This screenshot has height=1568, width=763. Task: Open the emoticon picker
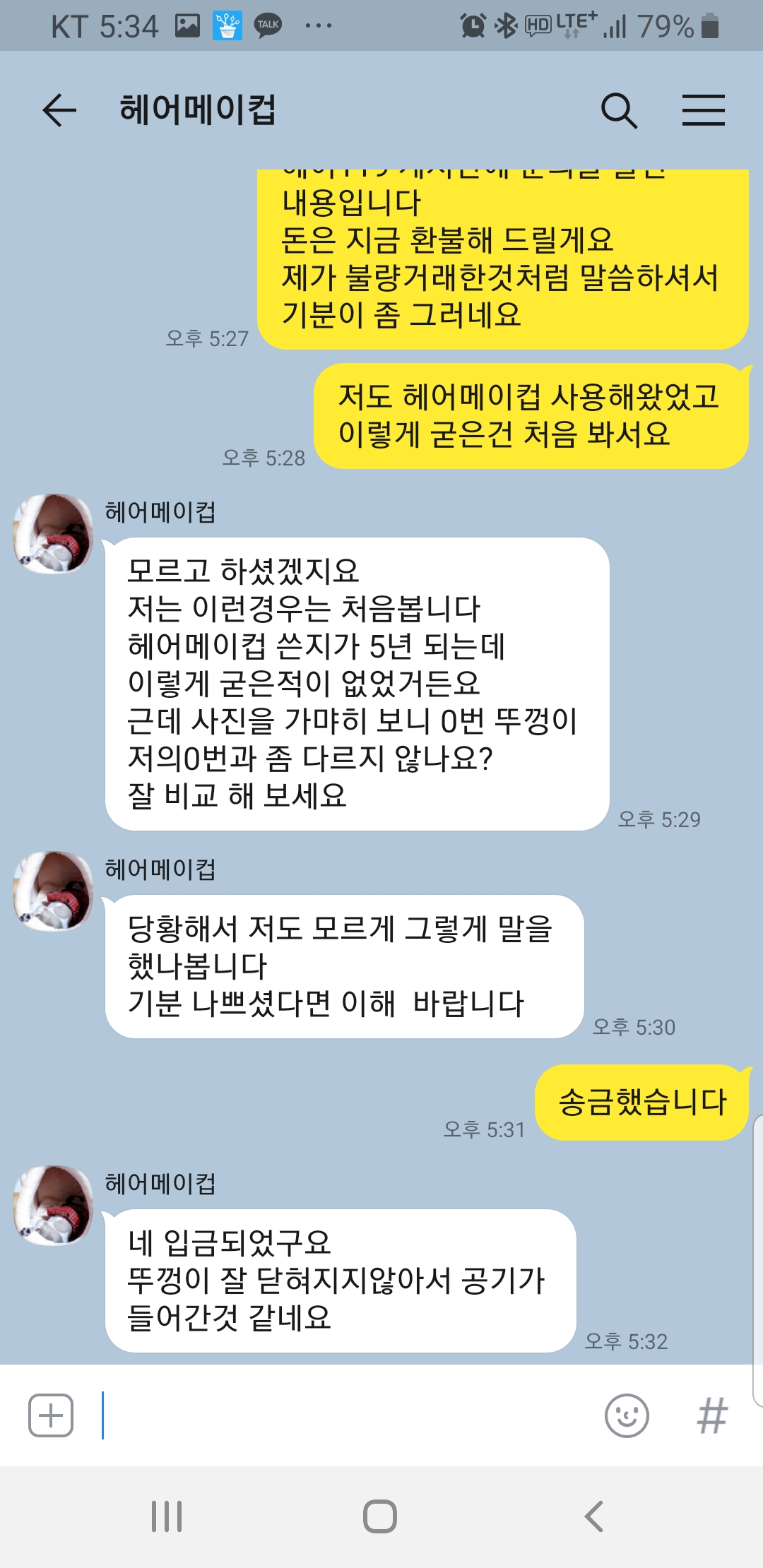[x=627, y=1415]
